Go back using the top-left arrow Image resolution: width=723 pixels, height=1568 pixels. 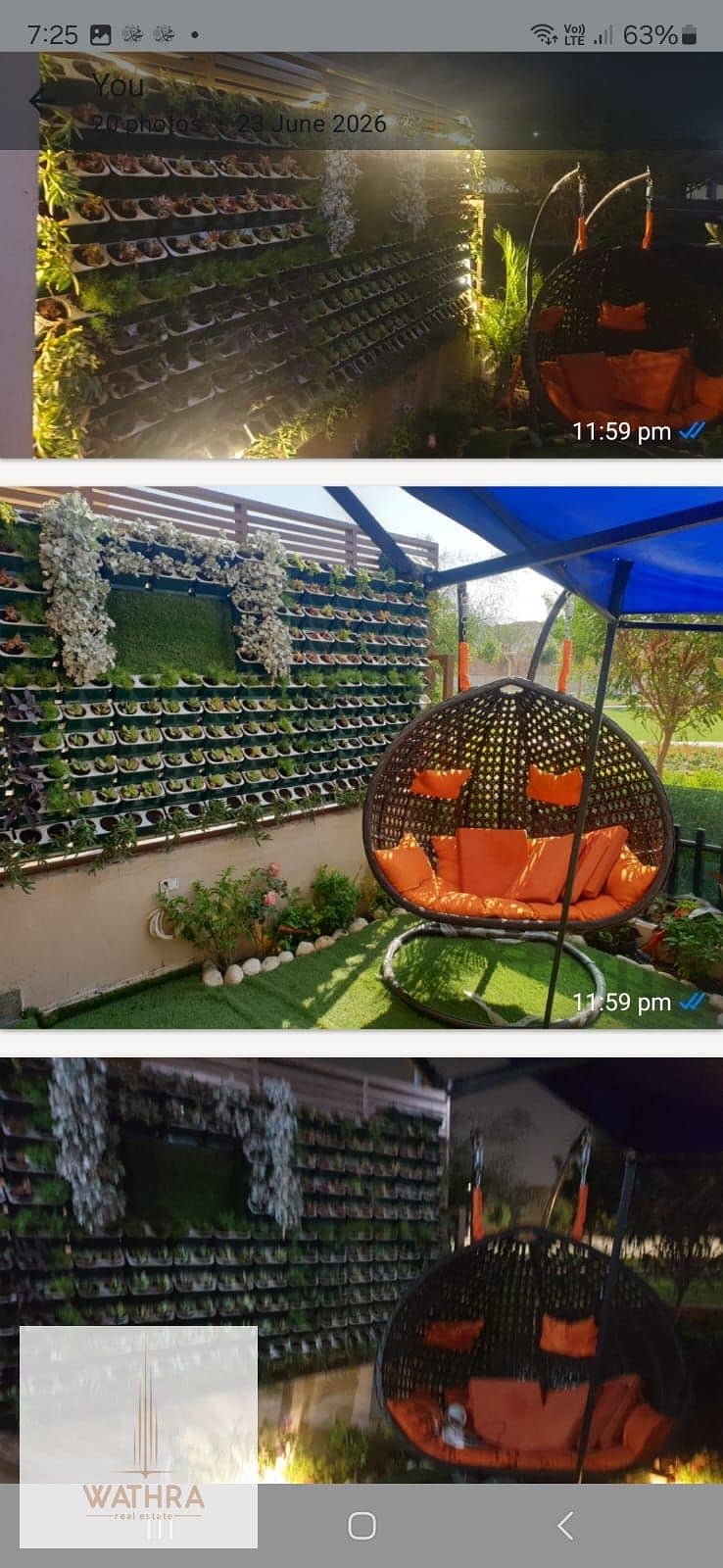[37, 99]
